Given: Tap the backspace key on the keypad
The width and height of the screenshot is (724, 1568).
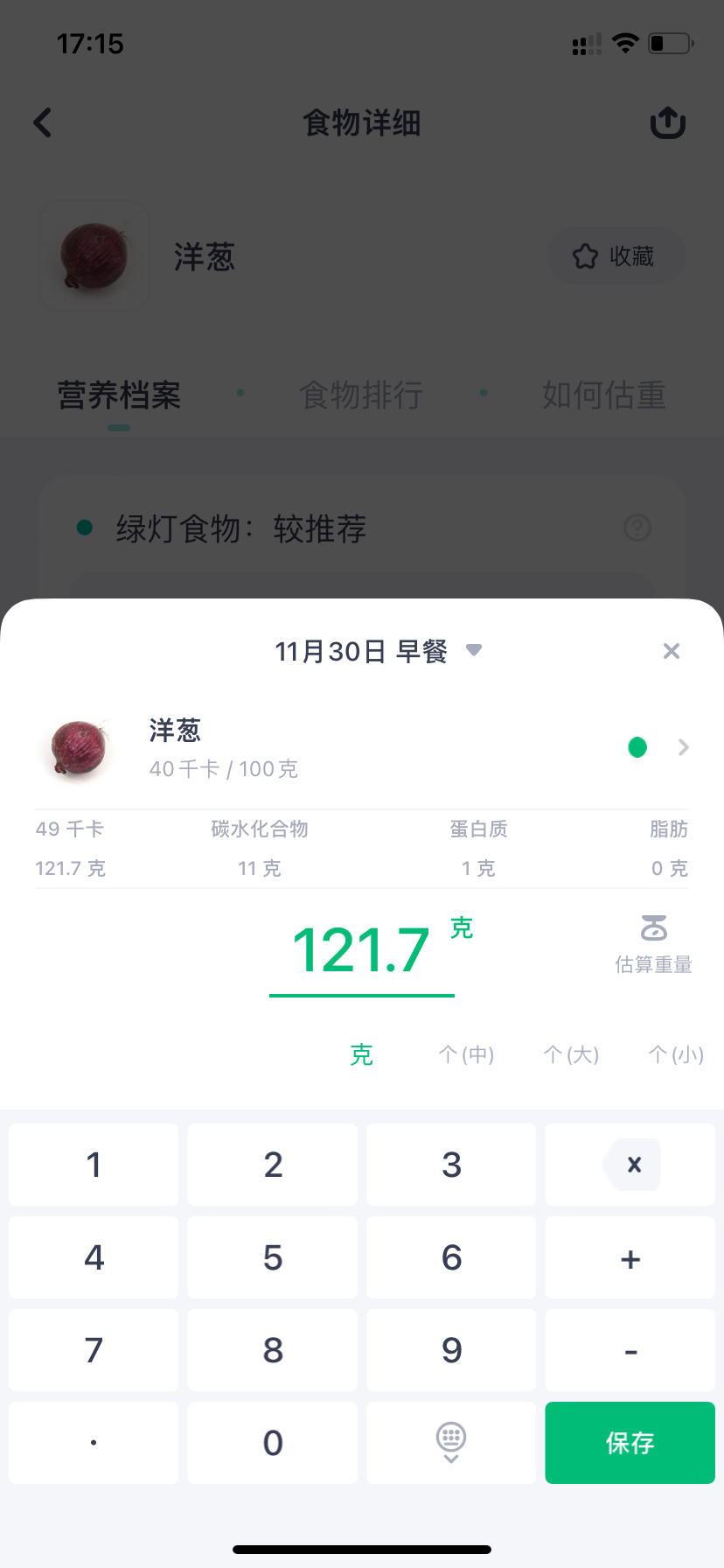Looking at the screenshot, I should 630,1164.
